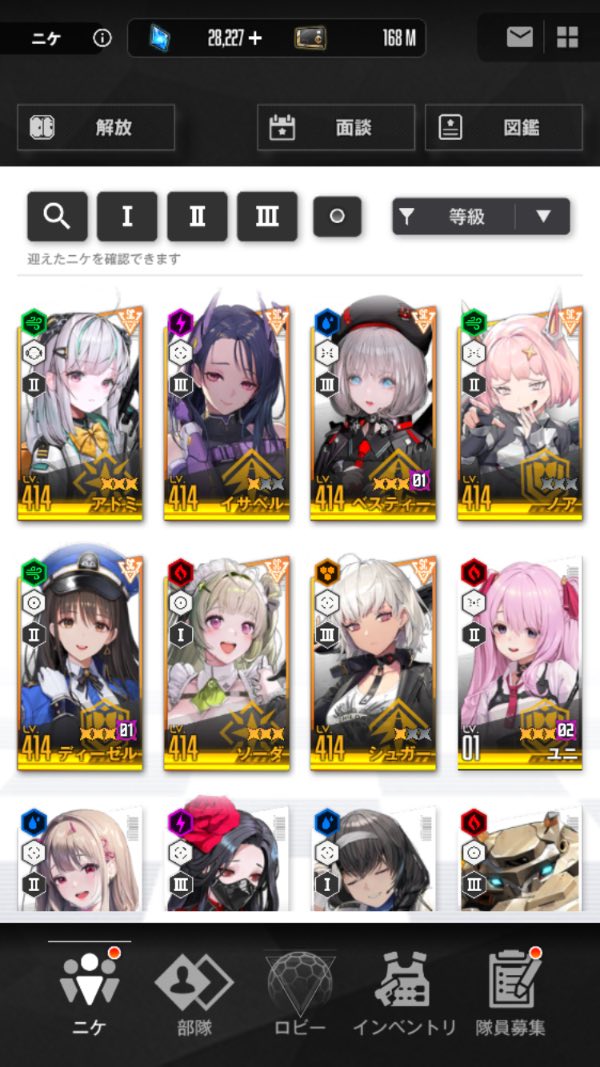Tap the circle filter button
The height and width of the screenshot is (1067, 600).
click(x=337, y=216)
